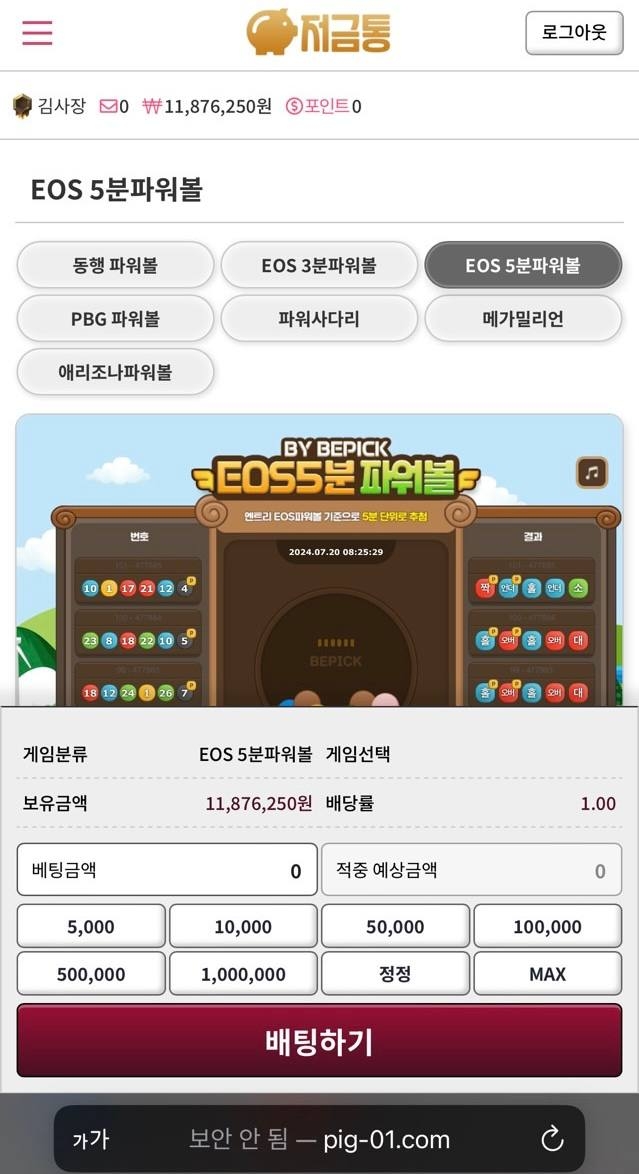The height and width of the screenshot is (1174, 639).
Task: Toggle the music note sound icon
Action: click(592, 472)
